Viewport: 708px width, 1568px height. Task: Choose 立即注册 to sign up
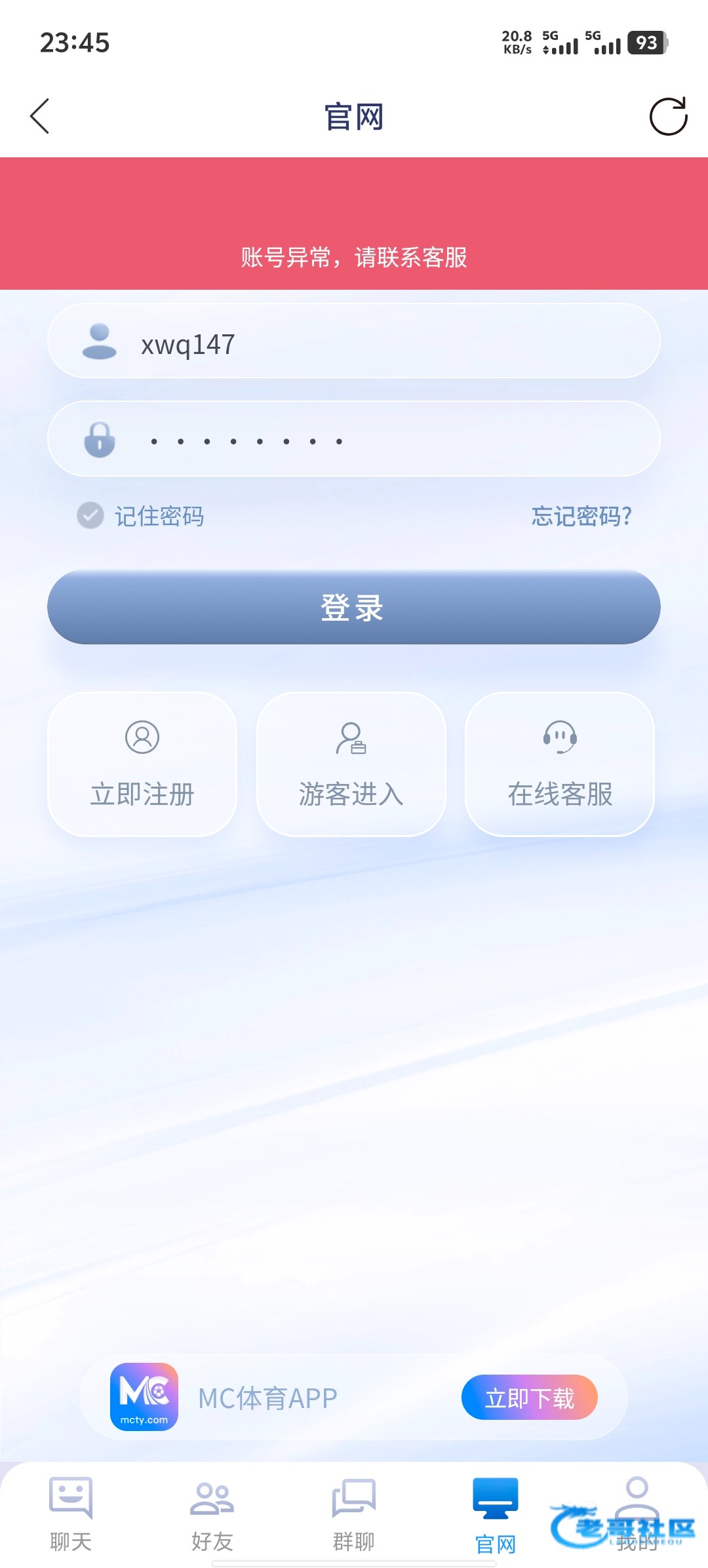[x=142, y=764]
